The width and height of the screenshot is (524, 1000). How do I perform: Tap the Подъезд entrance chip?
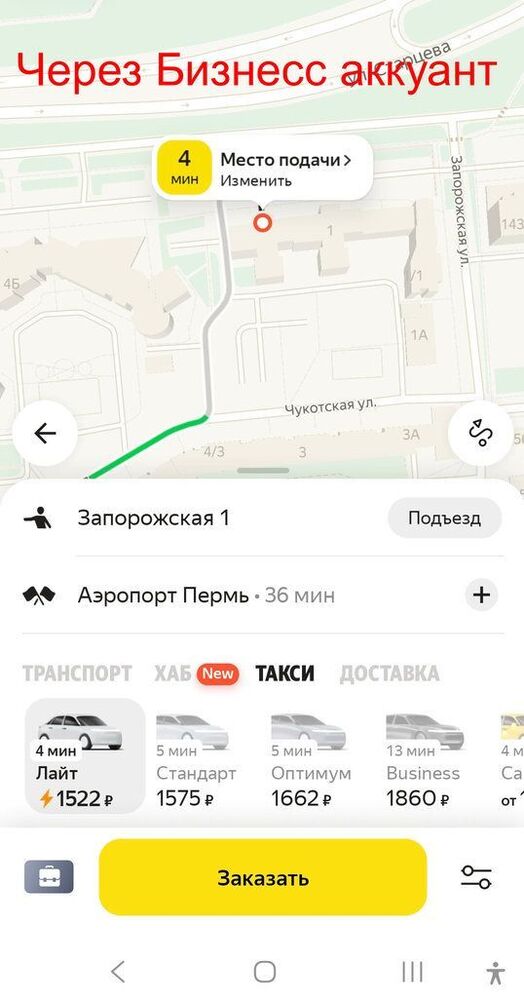445,518
